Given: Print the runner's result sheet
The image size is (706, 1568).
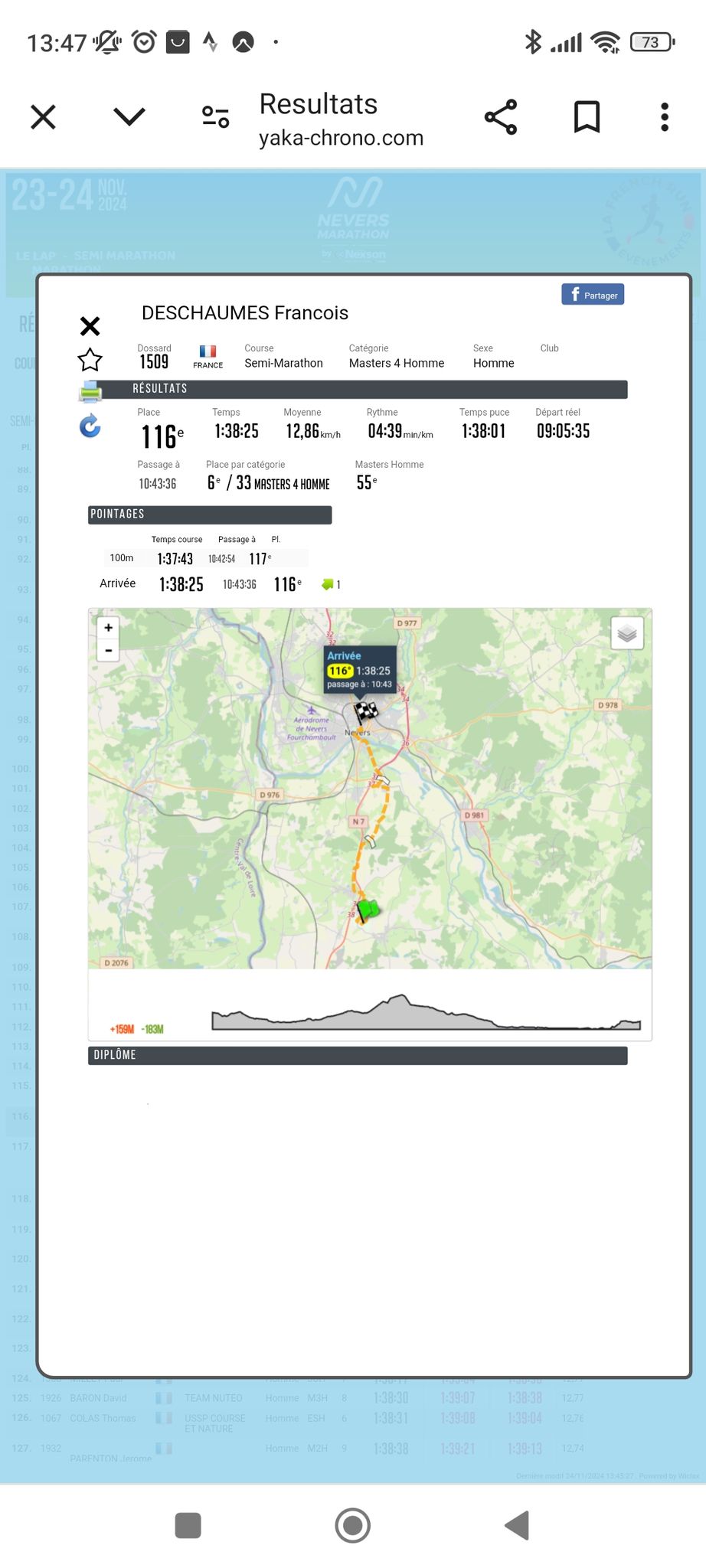Looking at the screenshot, I should (90, 393).
